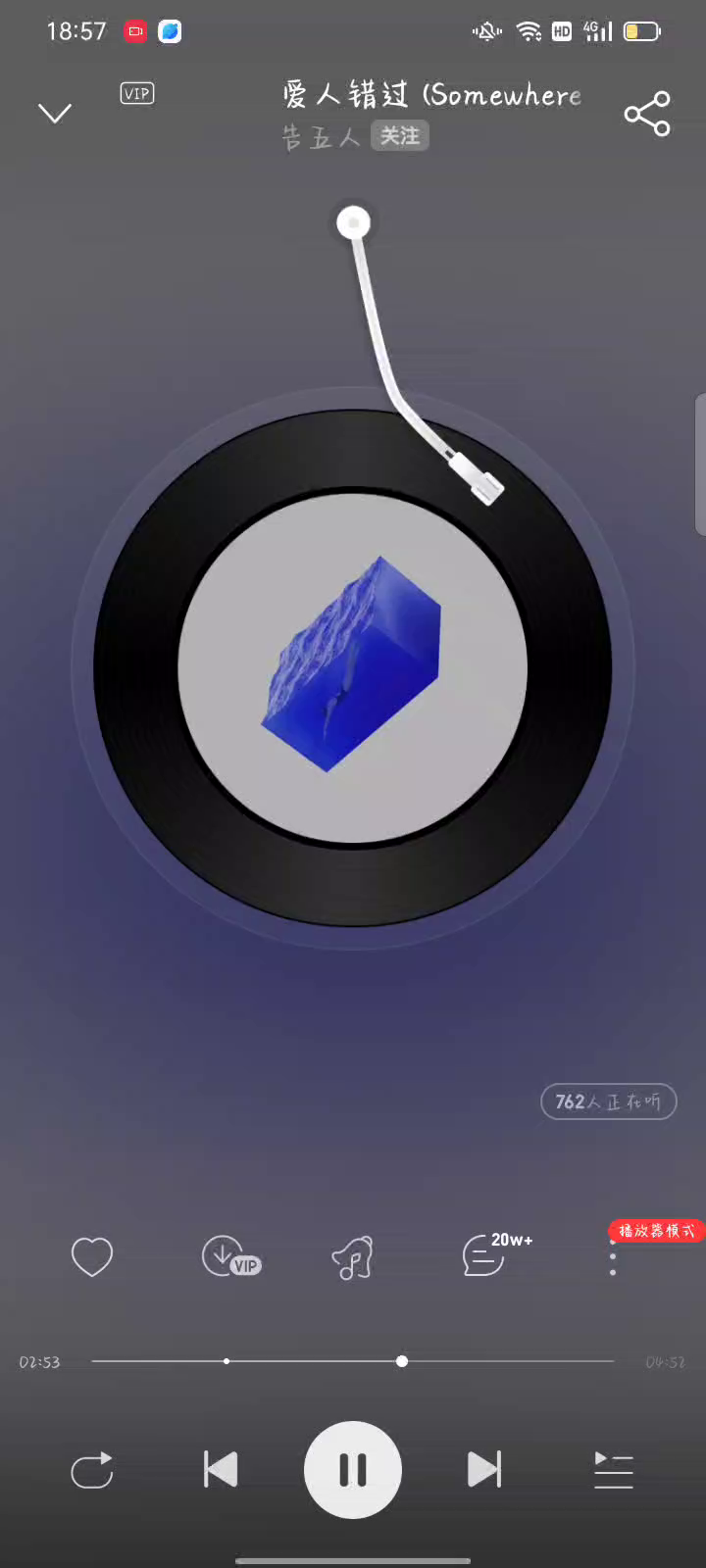
Task: Open the music note sound effects icon
Action: 353,1256
